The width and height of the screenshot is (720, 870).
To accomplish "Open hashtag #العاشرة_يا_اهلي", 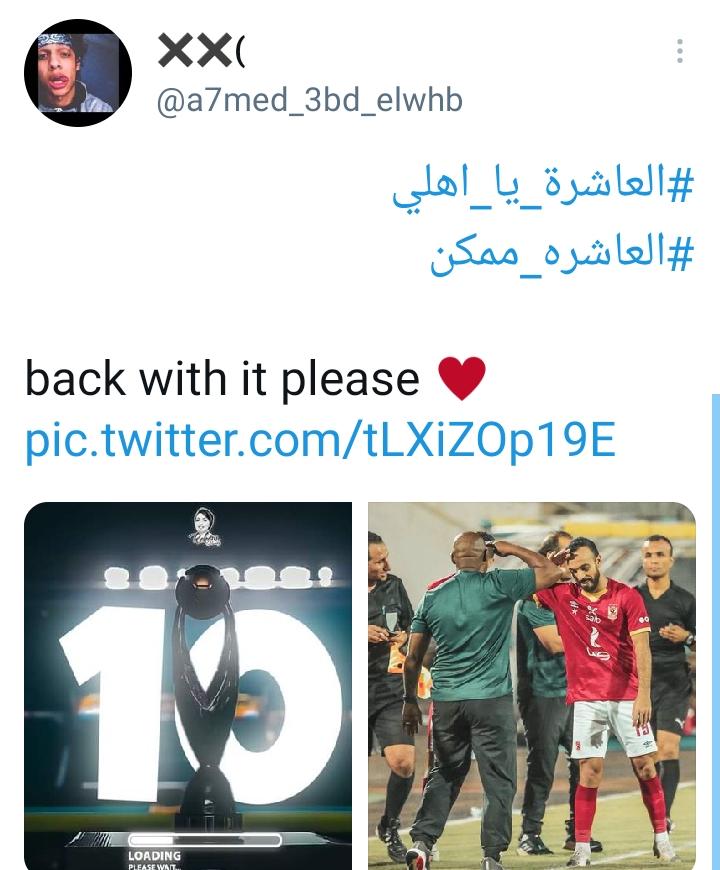I will 543,188.
